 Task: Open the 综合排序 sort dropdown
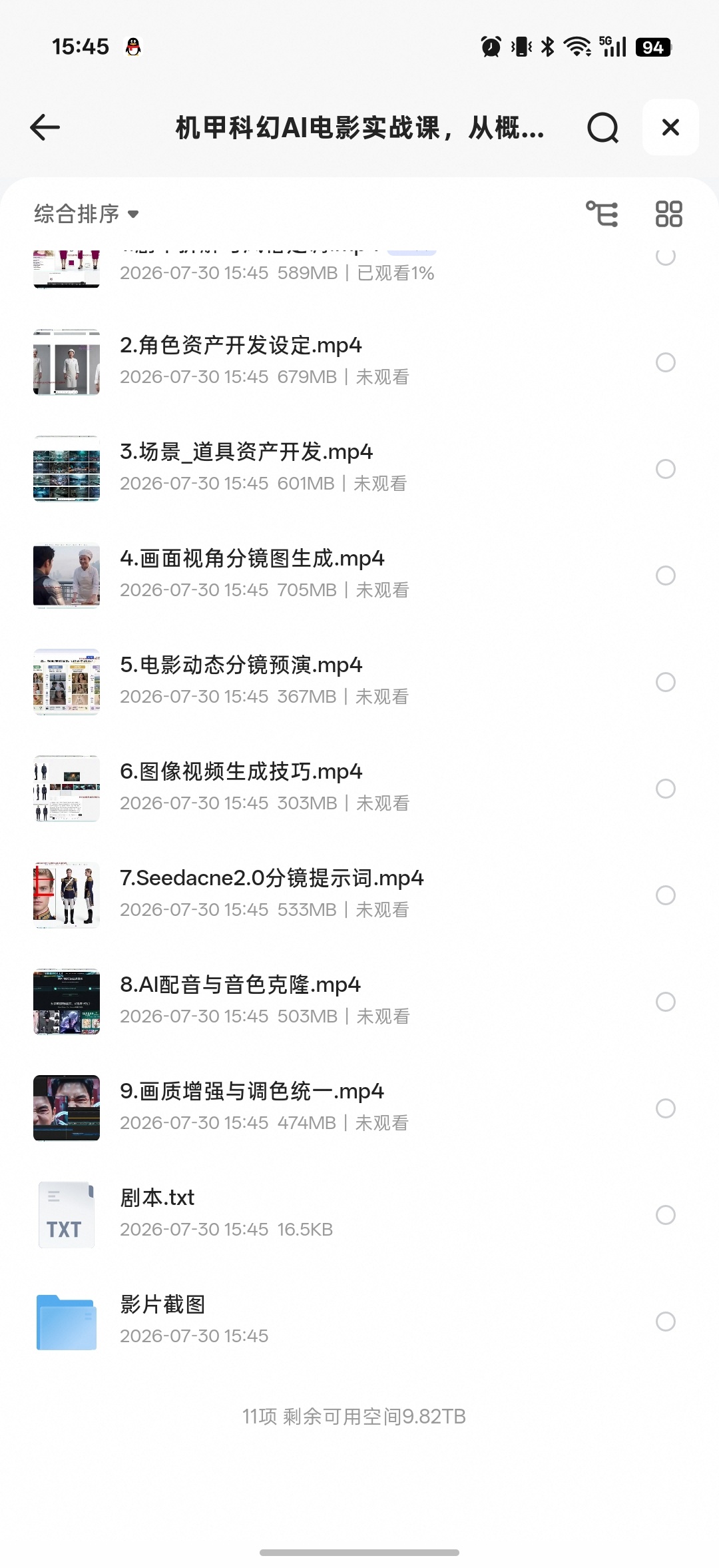tap(87, 214)
